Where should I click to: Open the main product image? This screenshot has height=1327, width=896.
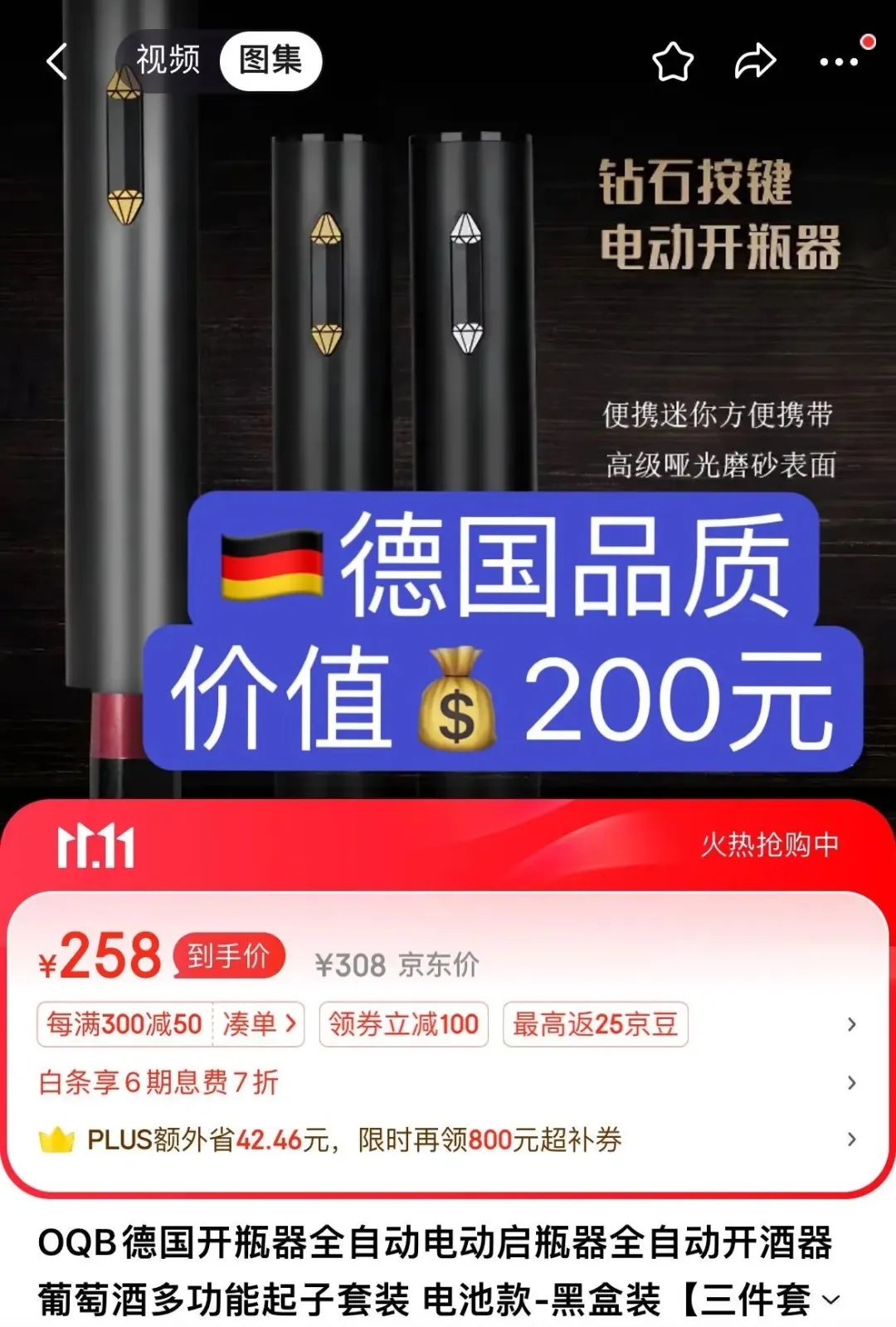tap(448, 373)
